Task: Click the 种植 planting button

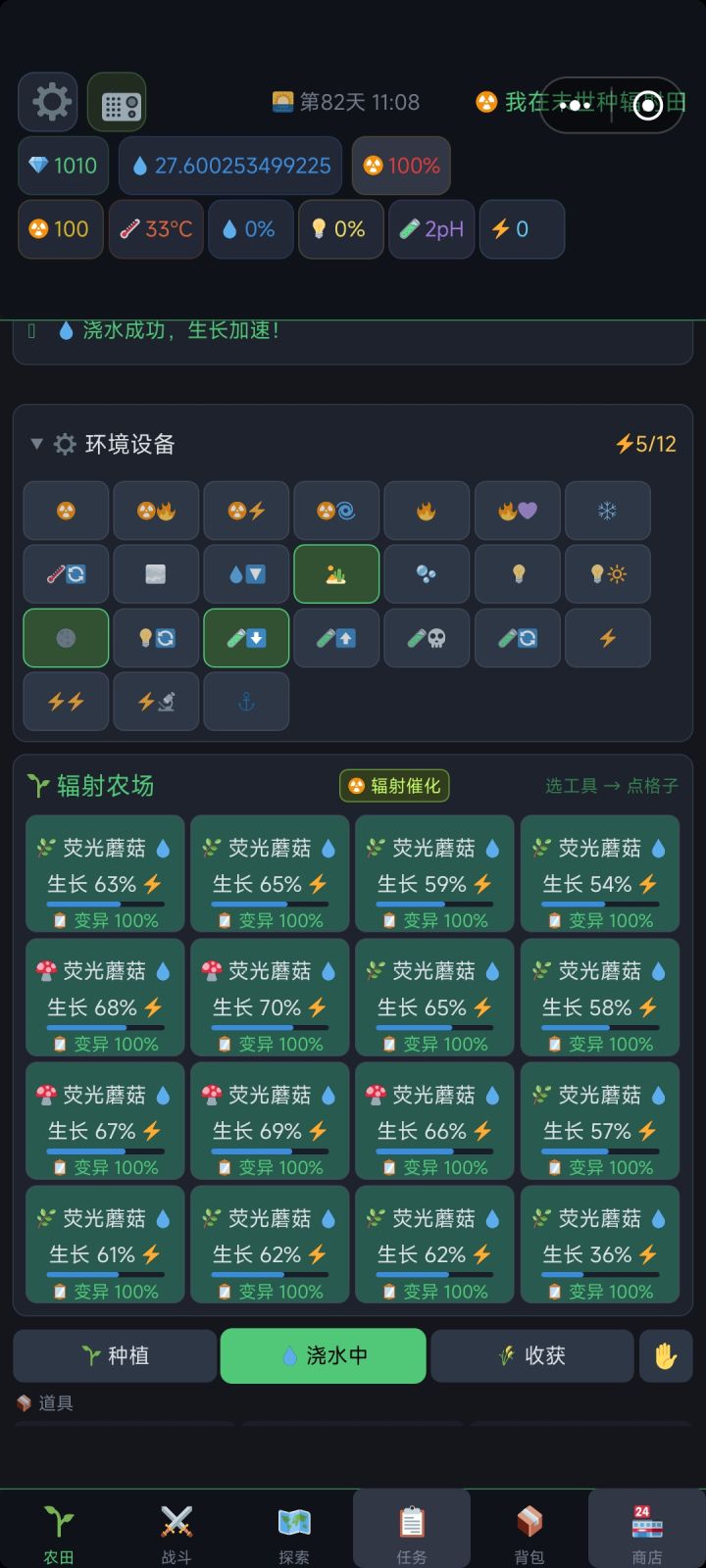Action: pyautogui.click(x=114, y=1356)
